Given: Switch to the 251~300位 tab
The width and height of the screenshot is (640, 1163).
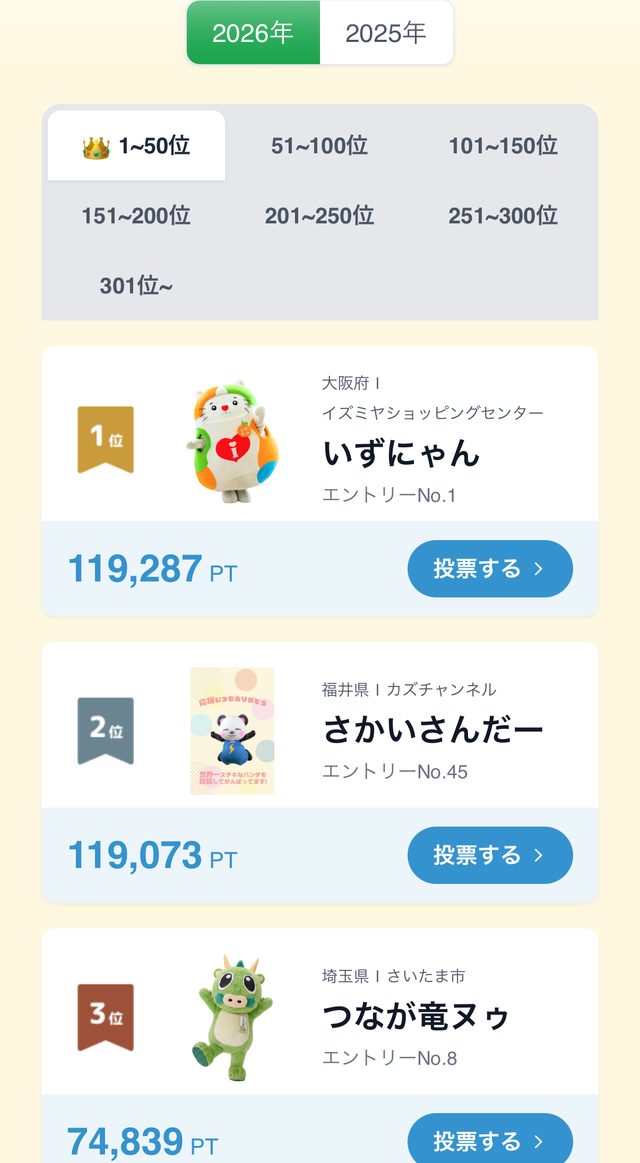Looking at the screenshot, I should pyautogui.click(x=504, y=216).
